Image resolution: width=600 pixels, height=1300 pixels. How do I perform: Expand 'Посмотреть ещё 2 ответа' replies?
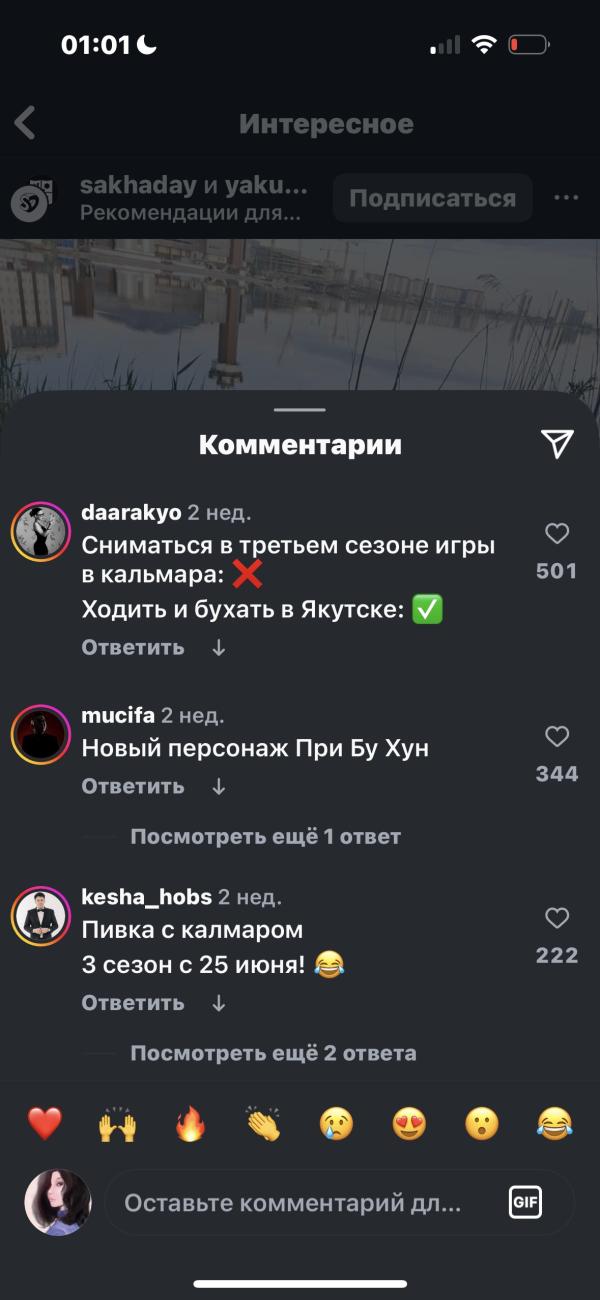[273, 1052]
